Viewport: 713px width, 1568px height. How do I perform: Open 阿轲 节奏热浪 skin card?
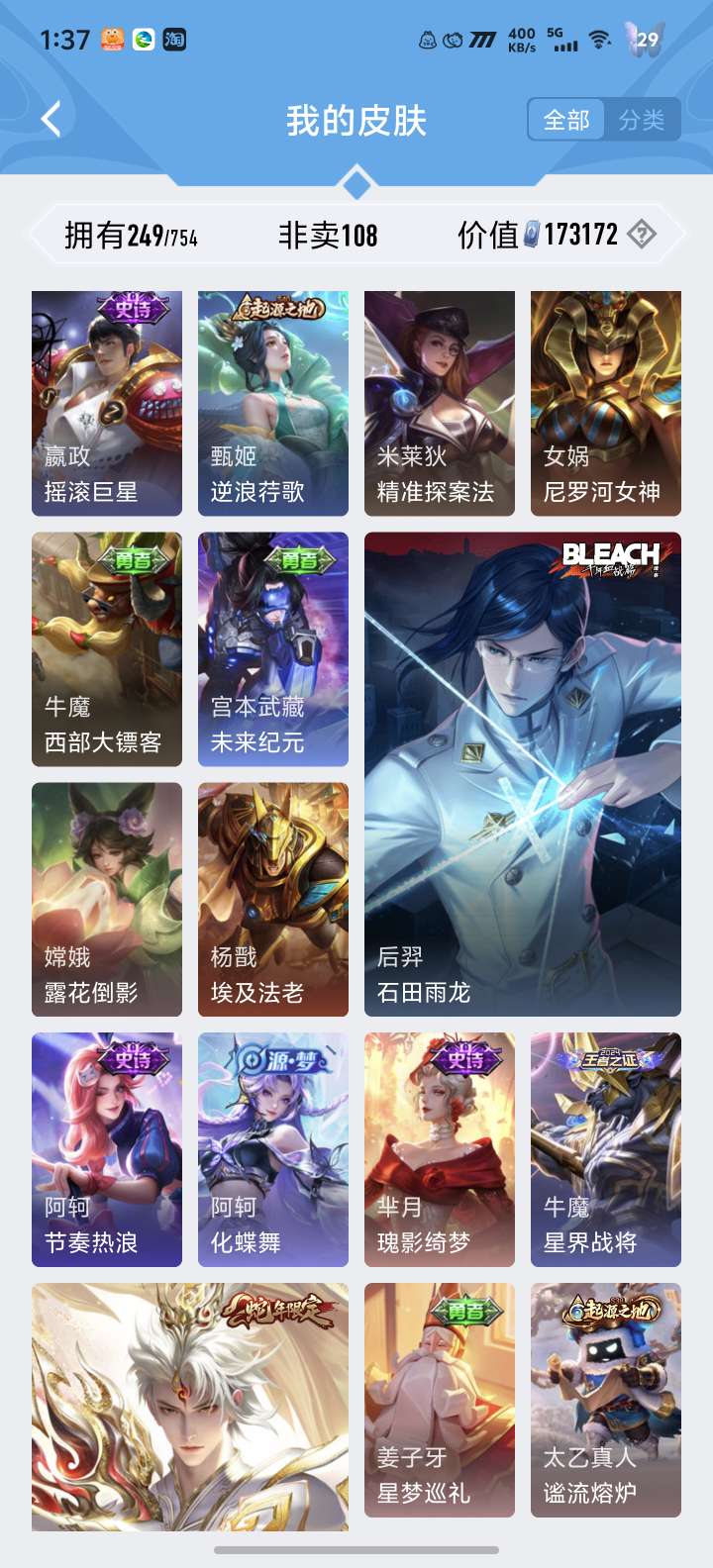tap(107, 1149)
